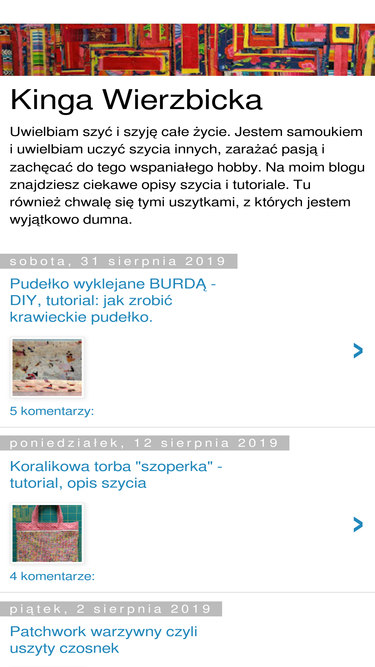Open Patchwork warzywny czyli uszyty czosnek post

103,640
